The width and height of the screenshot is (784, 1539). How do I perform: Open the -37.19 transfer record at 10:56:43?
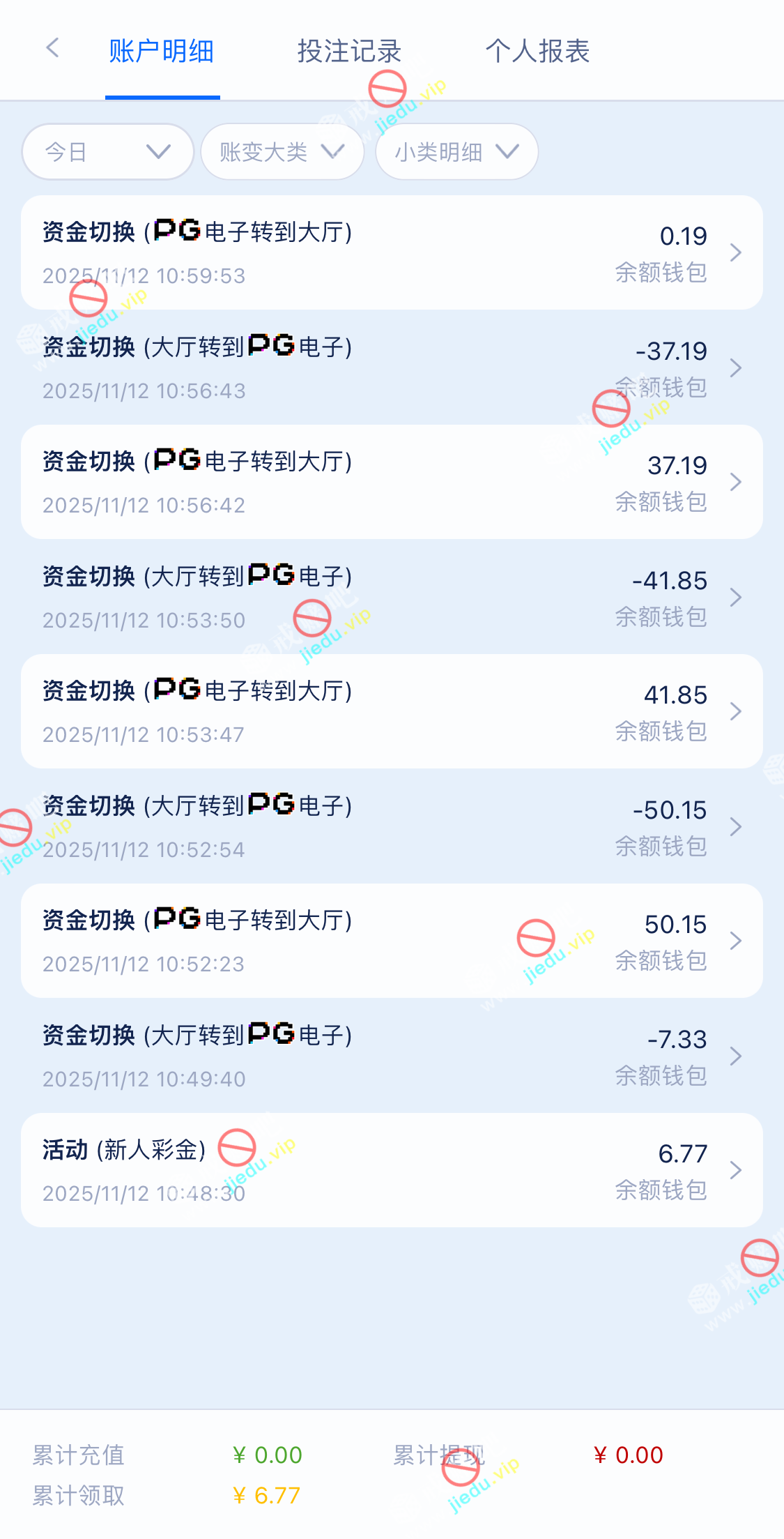tap(392, 367)
